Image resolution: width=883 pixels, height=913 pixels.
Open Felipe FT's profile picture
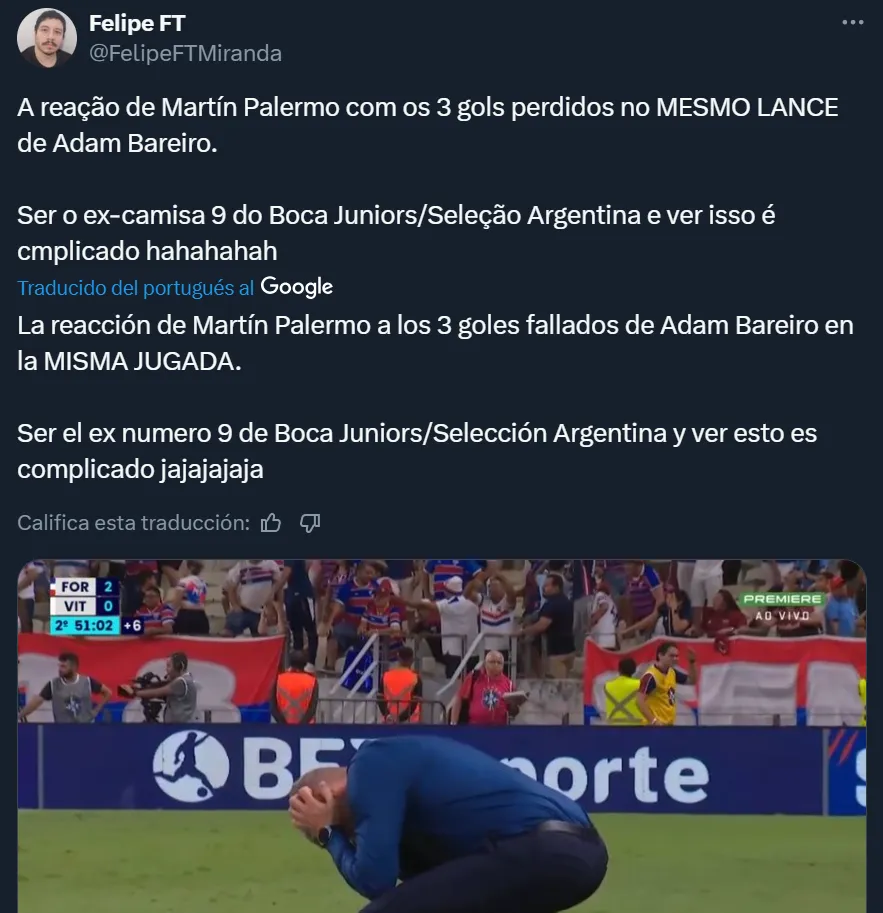[47, 38]
